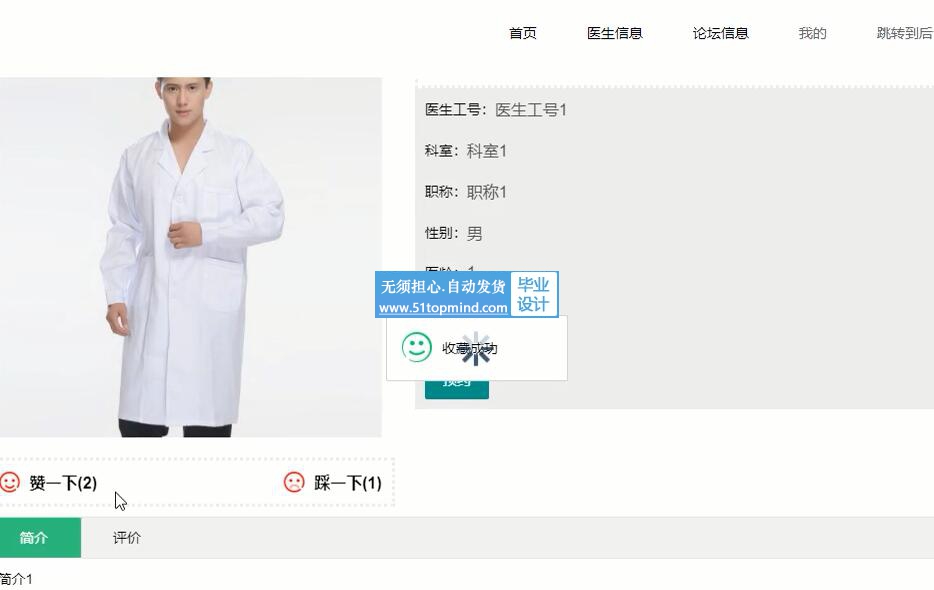Like the doctor with 赞一下

50,483
